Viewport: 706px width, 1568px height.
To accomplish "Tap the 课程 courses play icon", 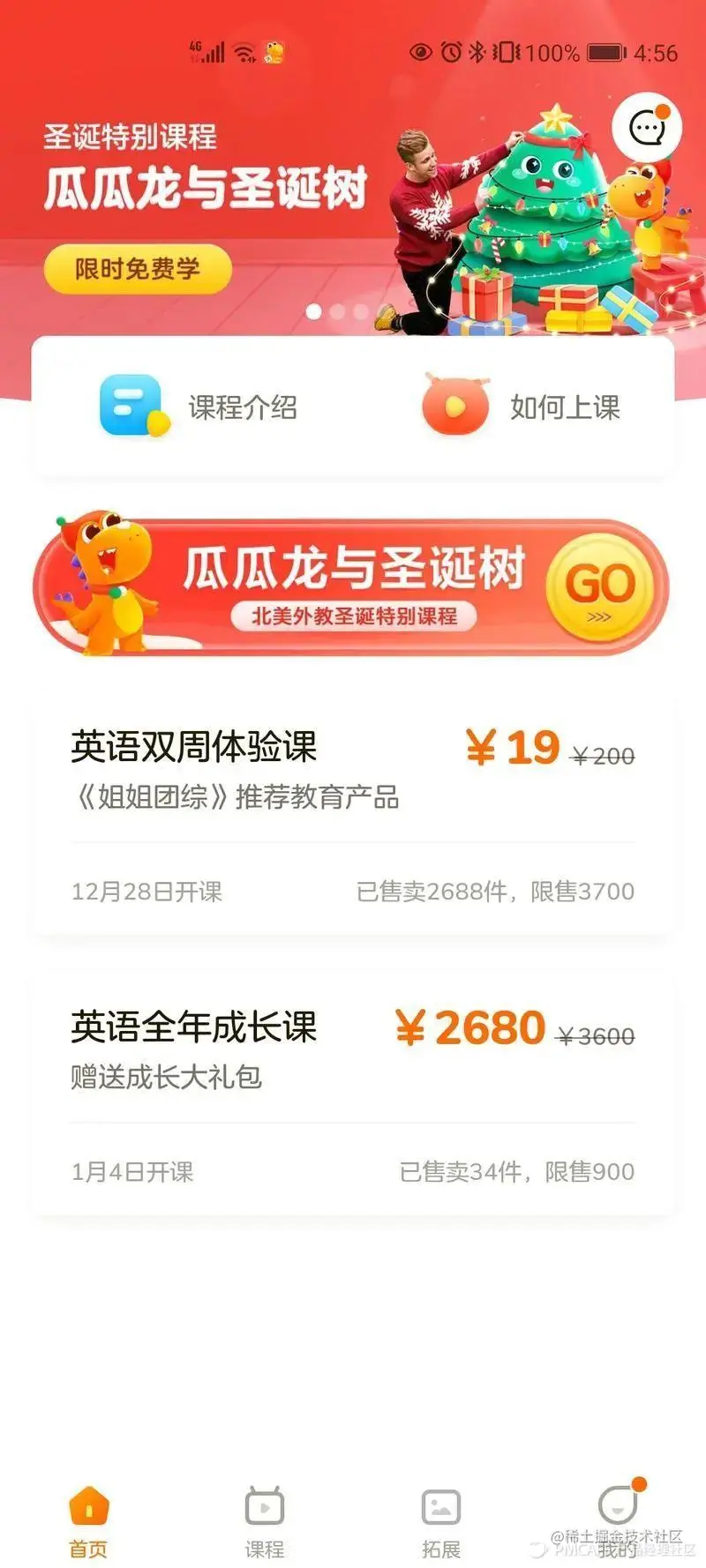I will [264, 1504].
